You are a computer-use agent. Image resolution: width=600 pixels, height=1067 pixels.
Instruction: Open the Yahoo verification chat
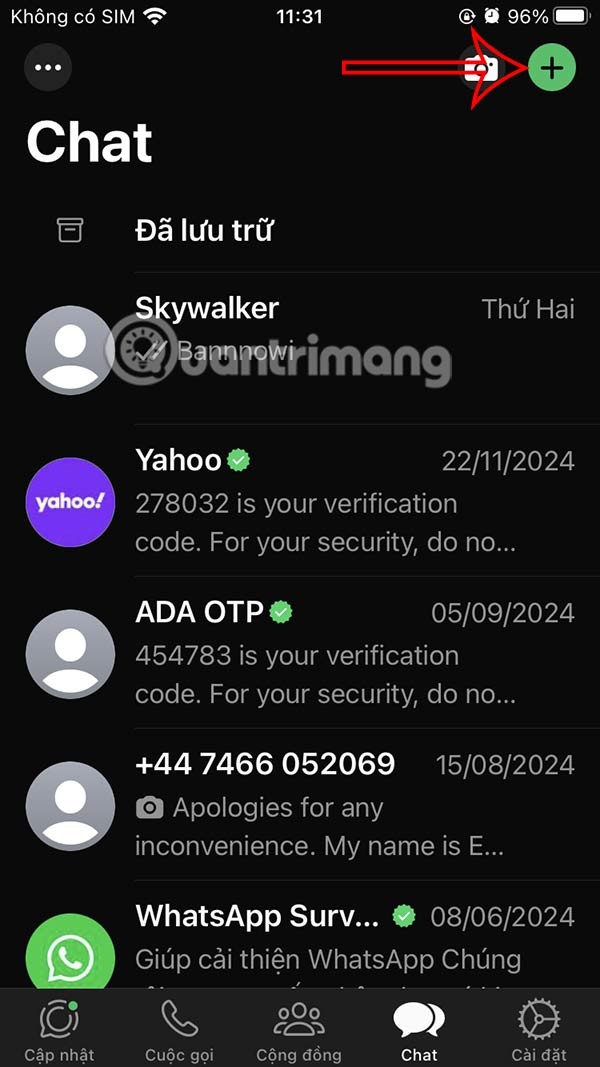(x=300, y=500)
